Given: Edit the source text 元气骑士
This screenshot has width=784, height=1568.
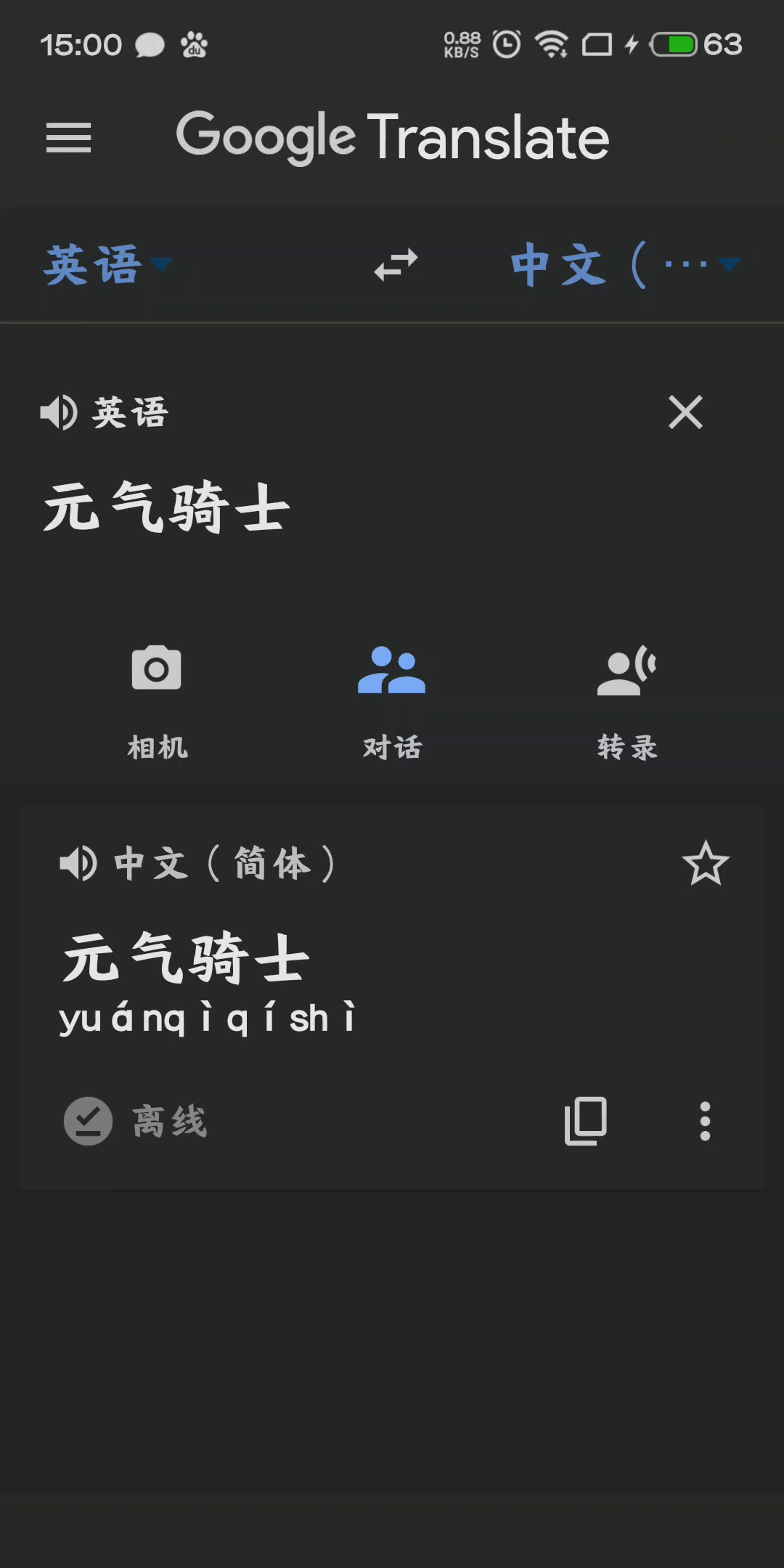Looking at the screenshot, I should 167,508.
